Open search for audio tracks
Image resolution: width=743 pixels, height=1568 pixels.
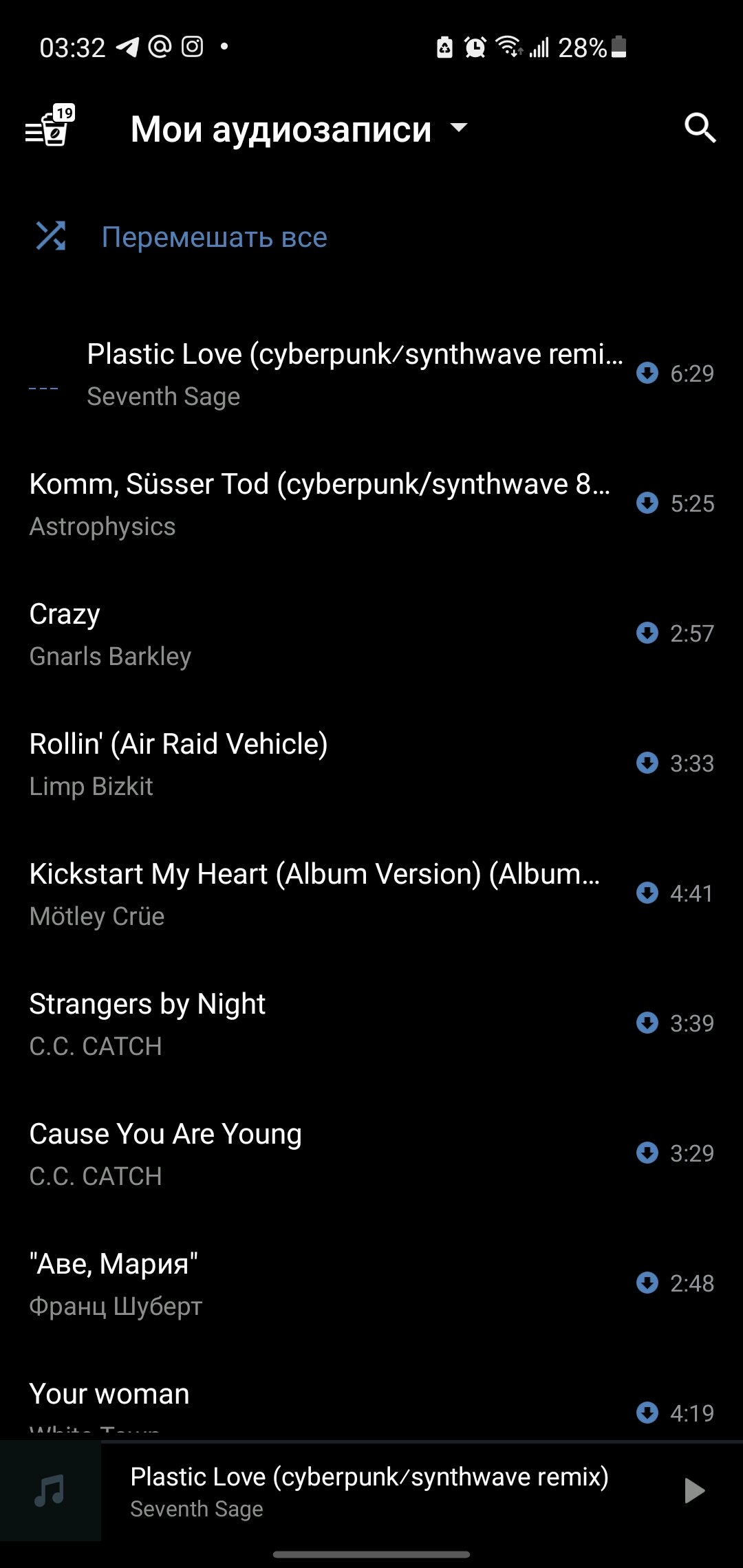coord(700,128)
